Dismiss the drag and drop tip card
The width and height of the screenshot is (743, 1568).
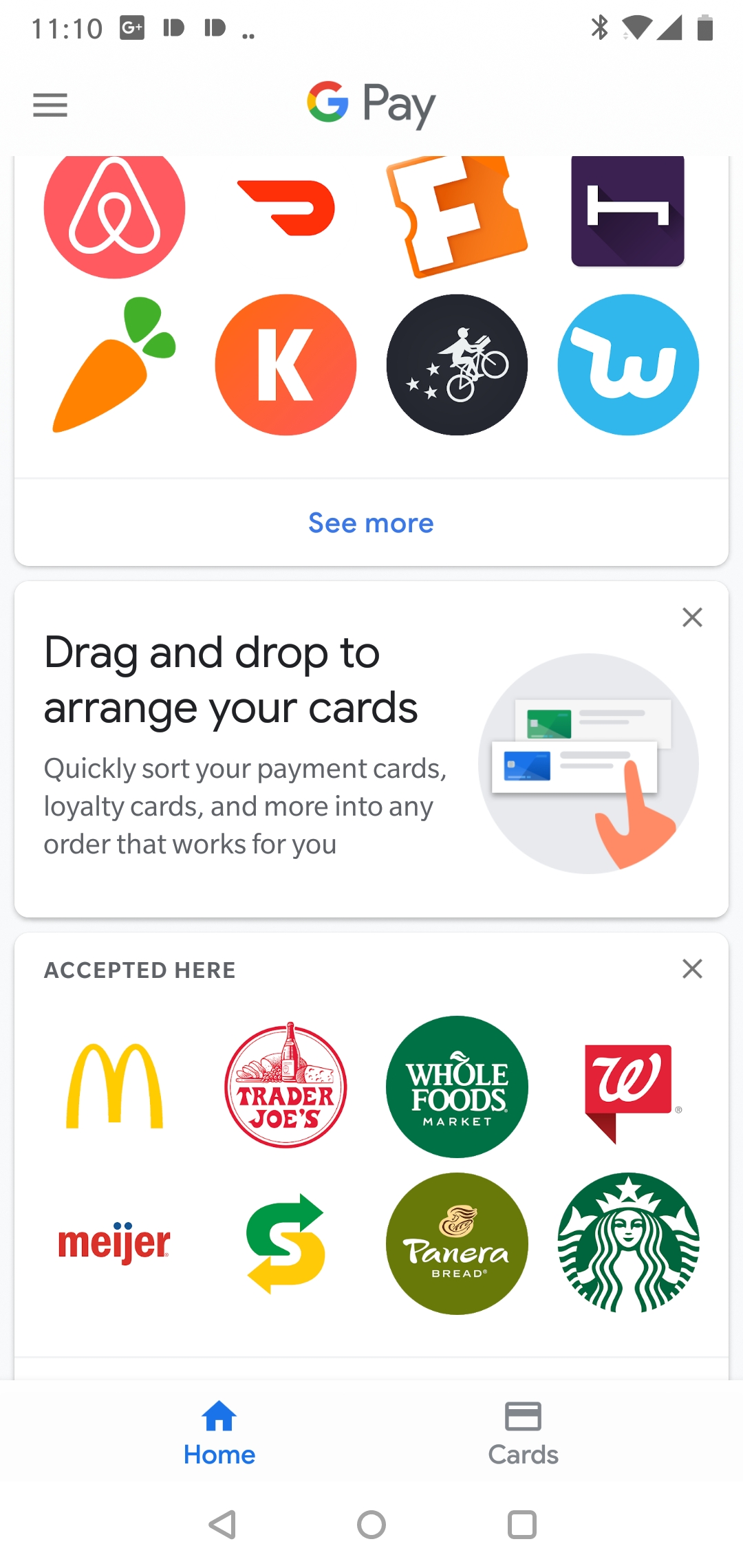click(692, 618)
